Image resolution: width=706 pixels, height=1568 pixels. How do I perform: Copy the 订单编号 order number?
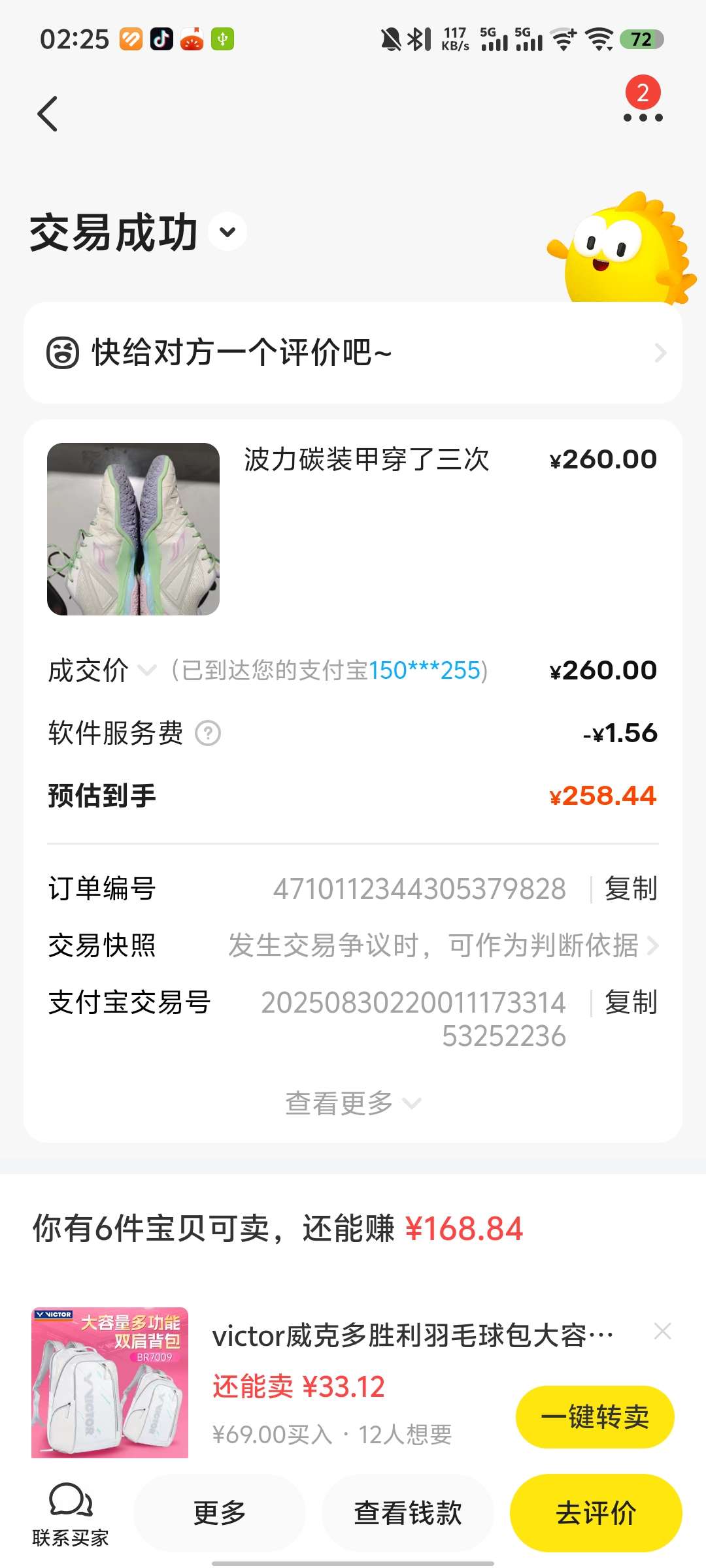click(x=630, y=889)
